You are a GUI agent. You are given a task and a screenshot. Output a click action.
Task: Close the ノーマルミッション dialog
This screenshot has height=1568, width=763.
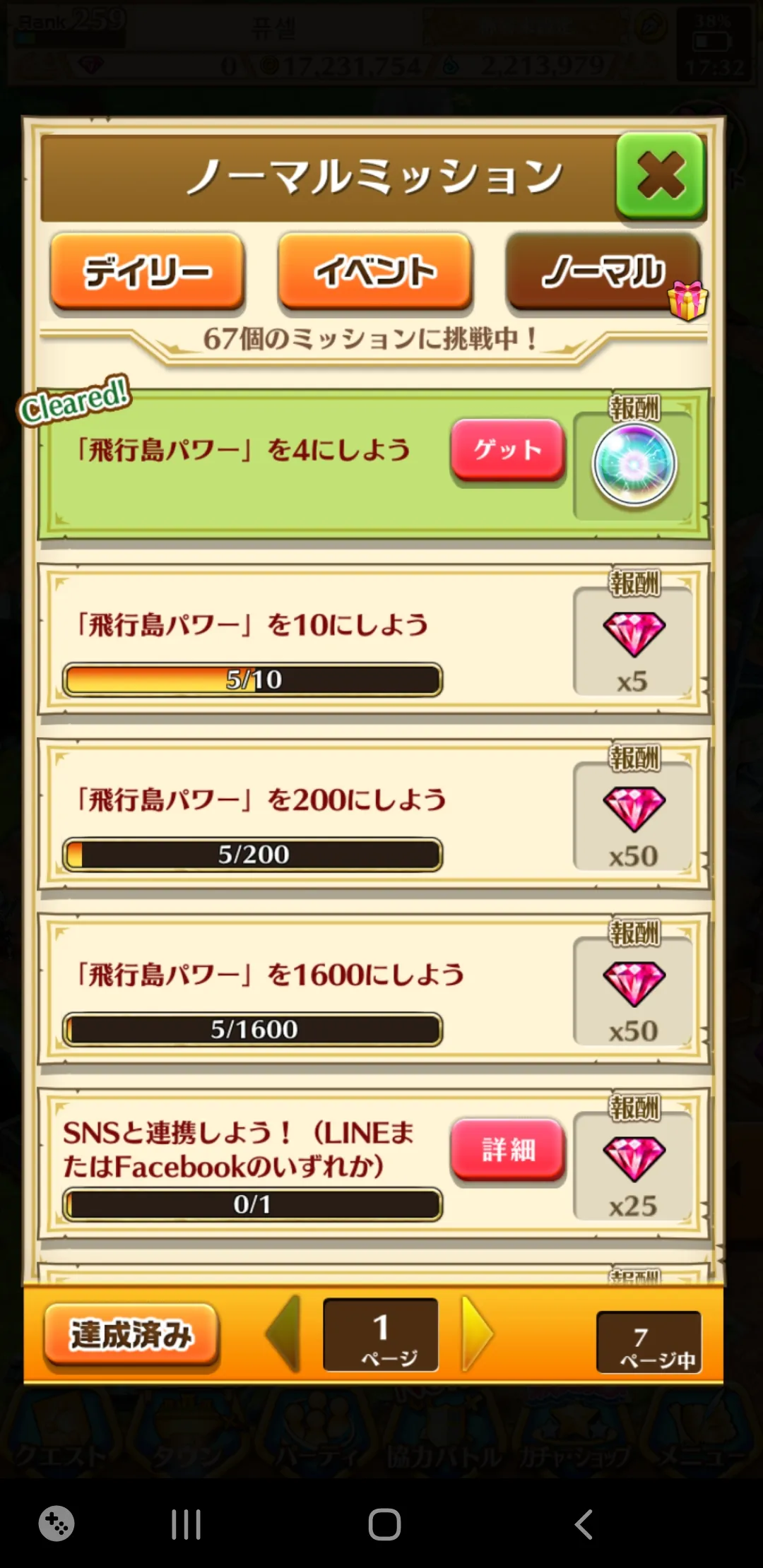[x=661, y=177]
